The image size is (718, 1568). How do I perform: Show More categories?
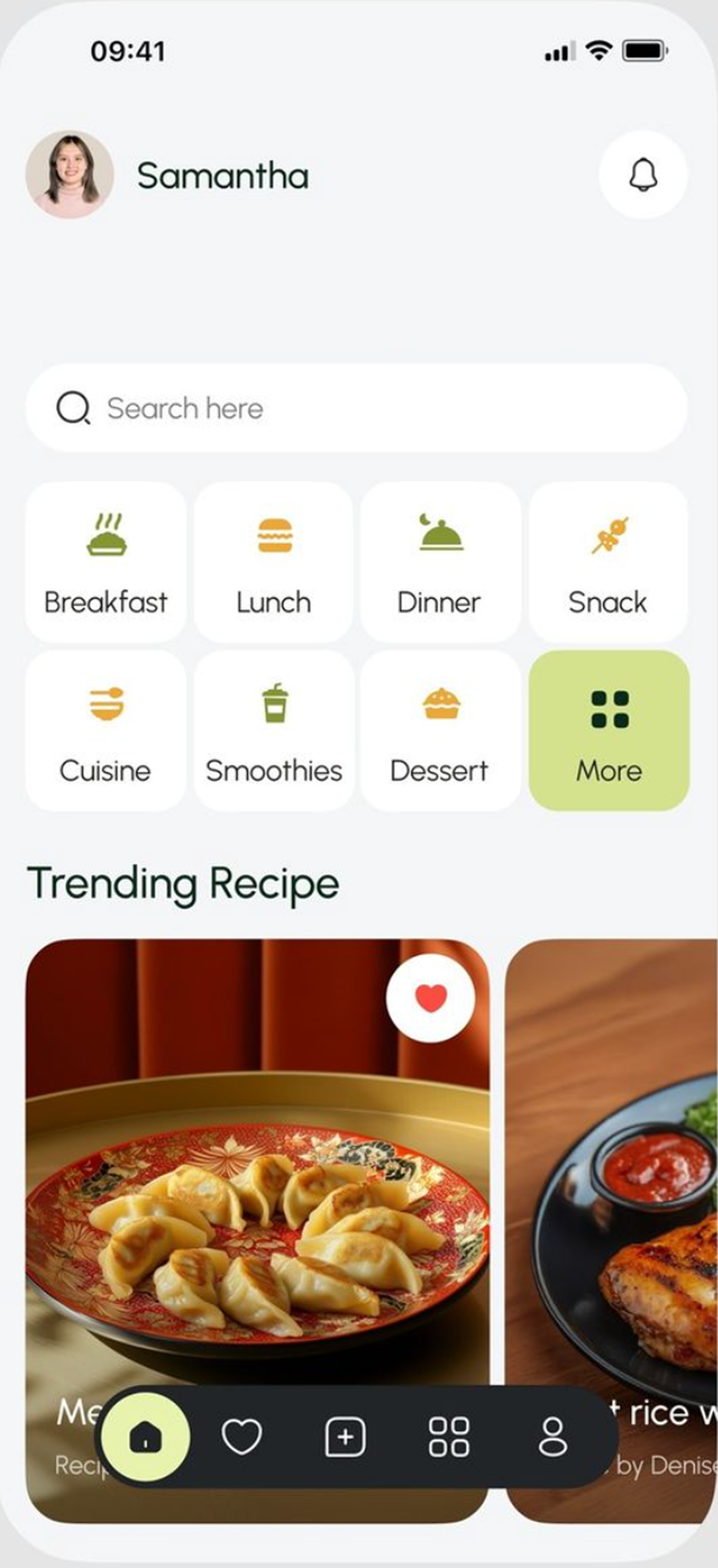(x=608, y=731)
